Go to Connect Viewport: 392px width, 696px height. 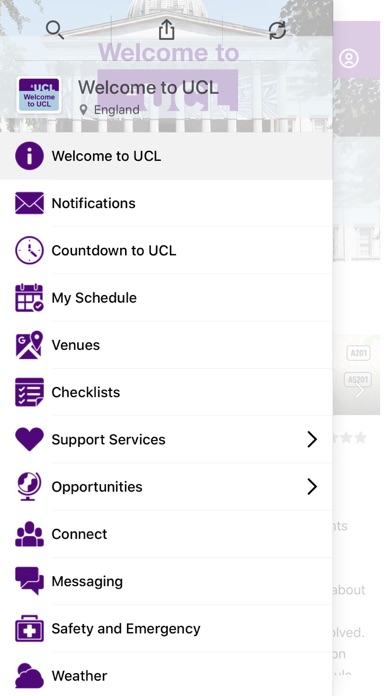pyautogui.click(x=166, y=534)
